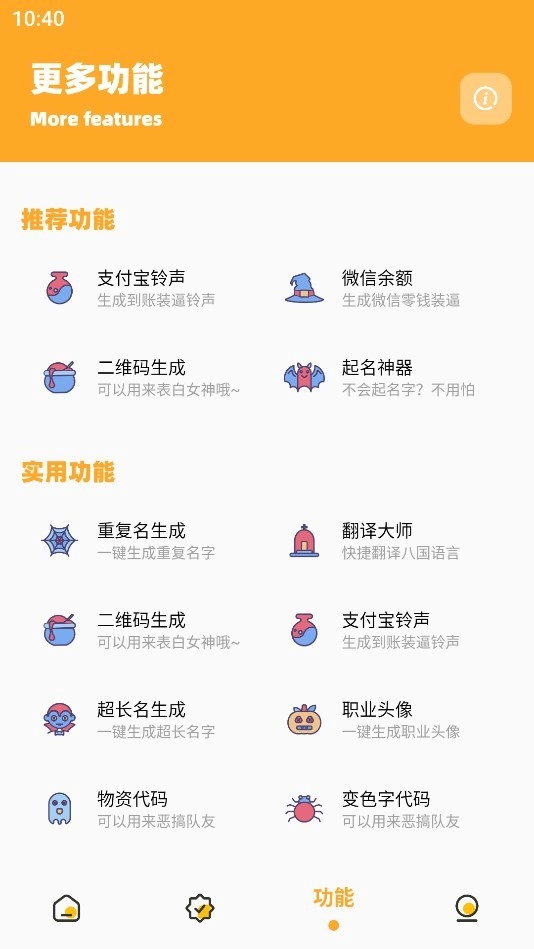This screenshot has width=534, height=949.
Task: Open the info icon in the header
Action: (486, 99)
